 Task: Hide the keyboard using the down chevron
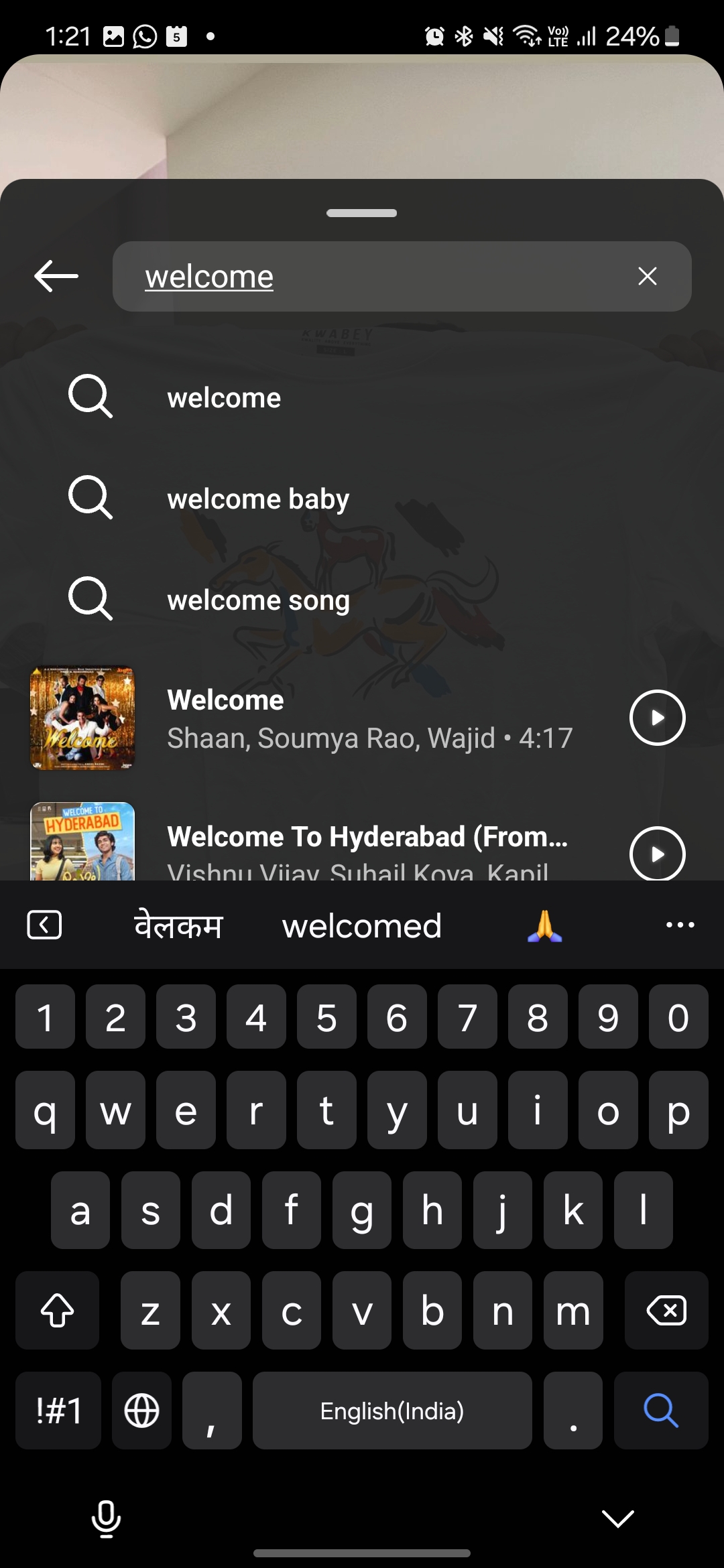(617, 1518)
